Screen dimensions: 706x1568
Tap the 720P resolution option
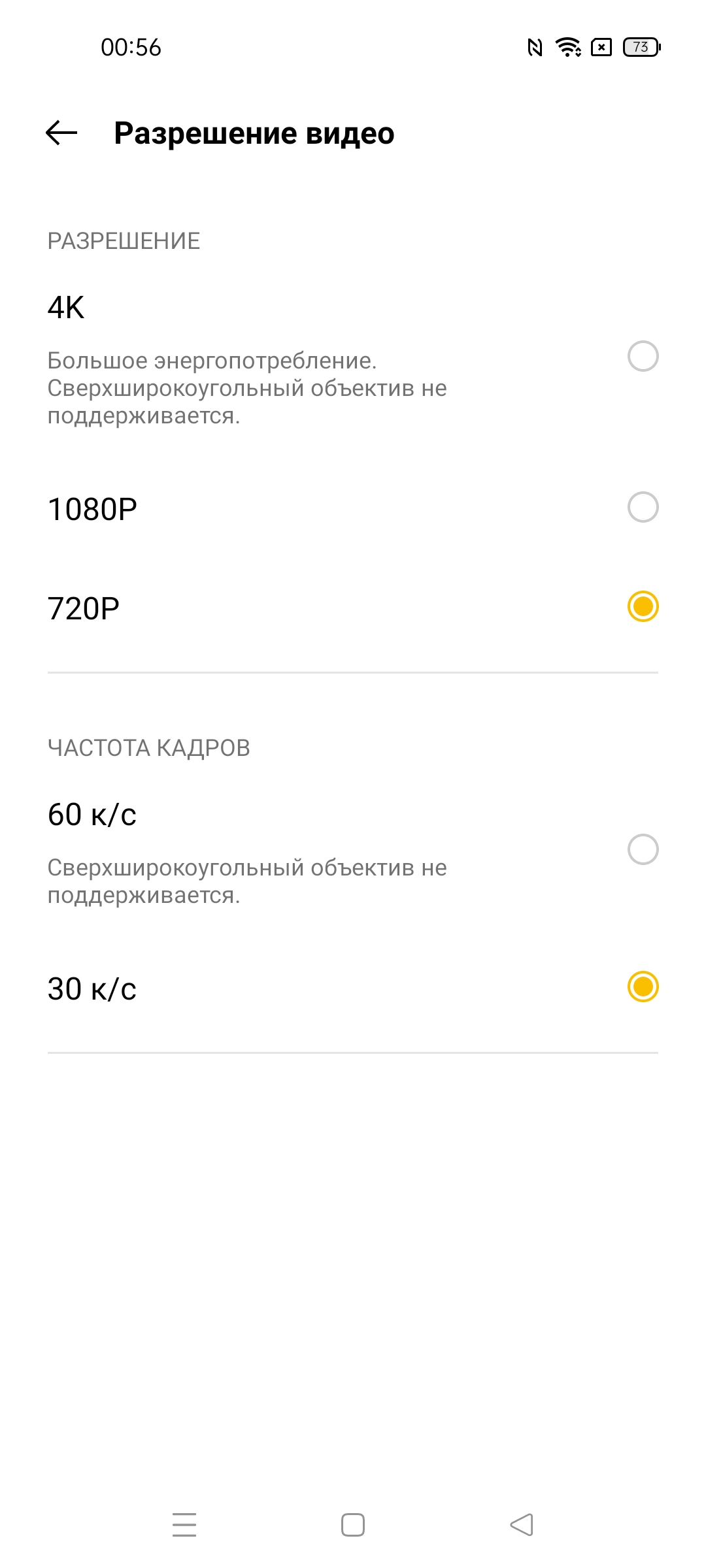click(643, 607)
